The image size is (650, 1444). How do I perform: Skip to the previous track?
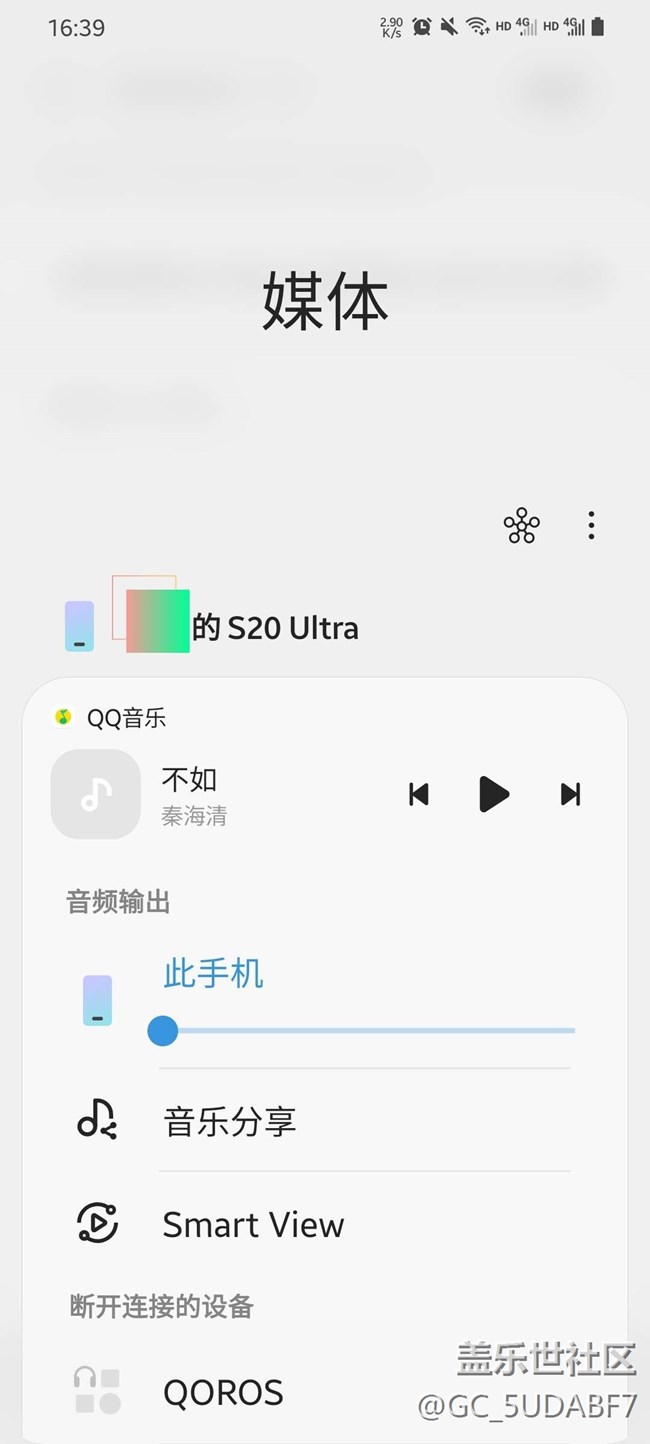(x=419, y=794)
